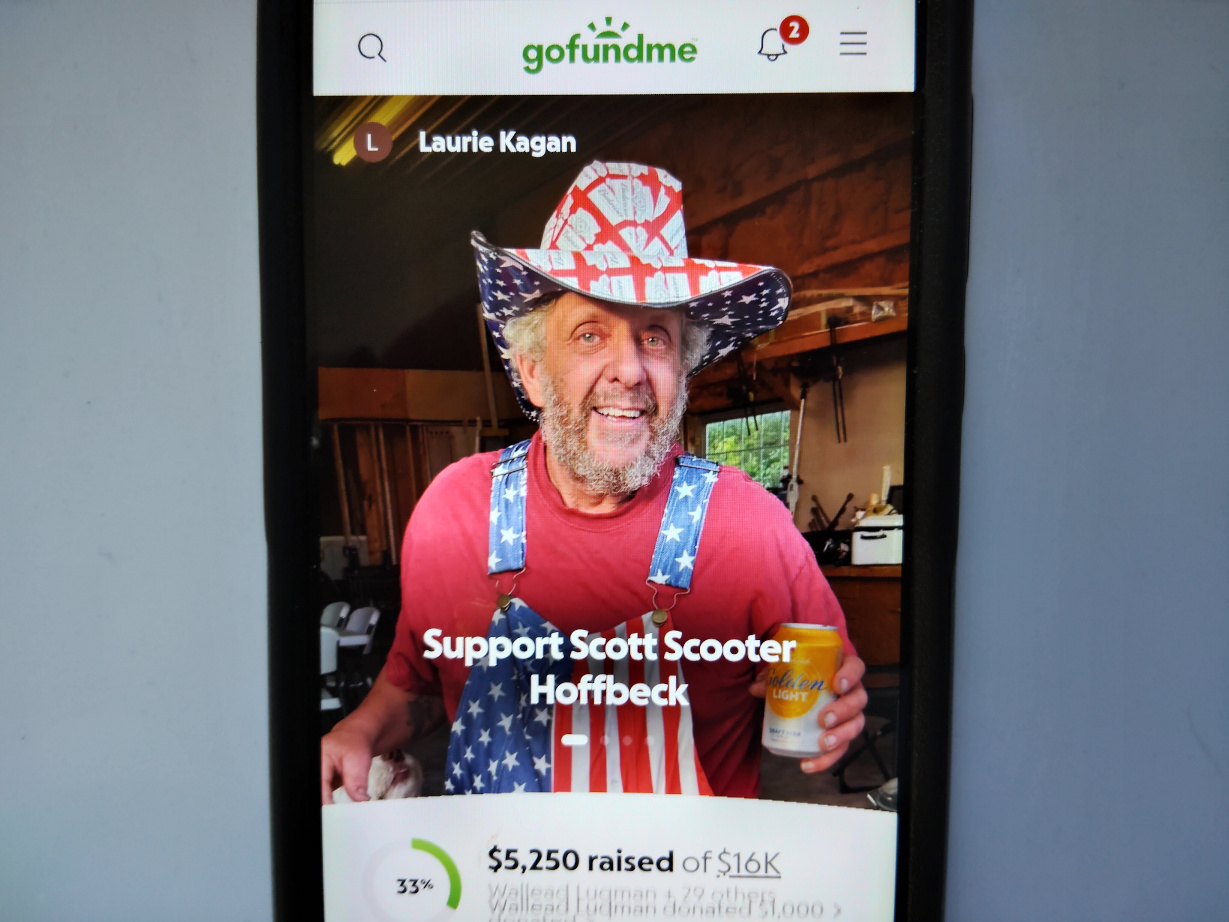Open the Support Scott Scooter Hoffbeck fundraiser
Image resolution: width=1229 pixels, height=922 pixels.
click(x=609, y=667)
